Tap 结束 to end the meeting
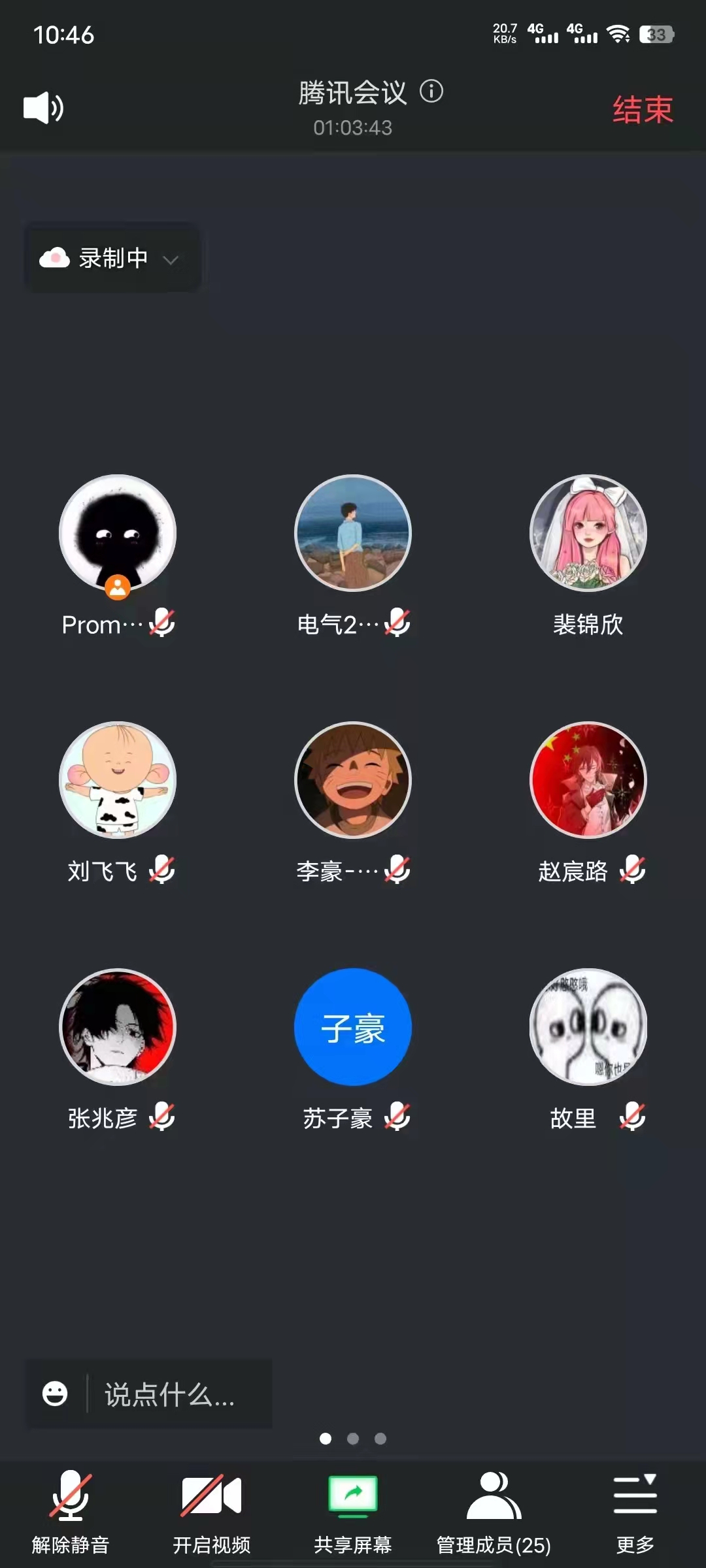706x1568 pixels. click(x=642, y=109)
